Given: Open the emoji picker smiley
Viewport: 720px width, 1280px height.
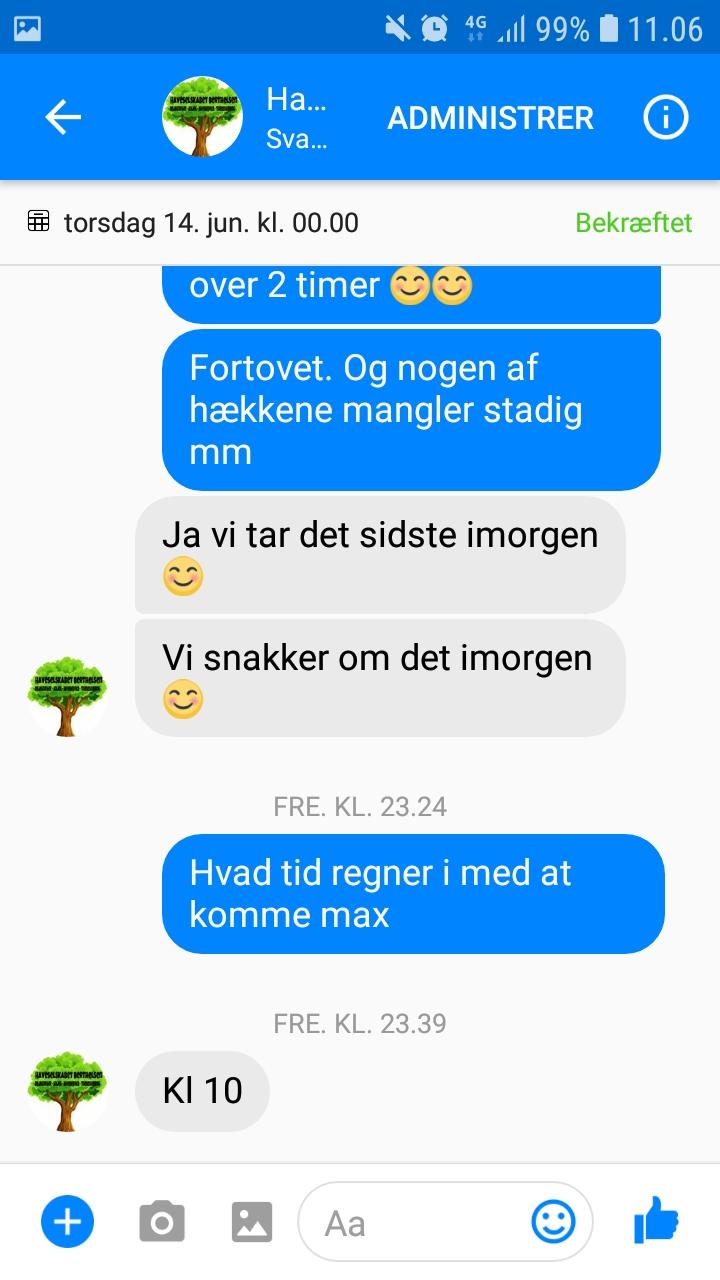Looking at the screenshot, I should click(553, 1221).
